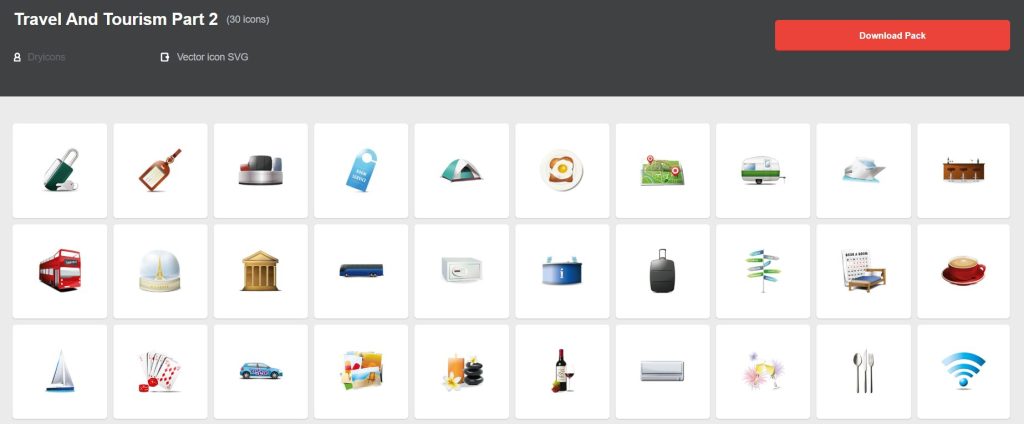Choose the fried egg on toast icon

point(562,170)
